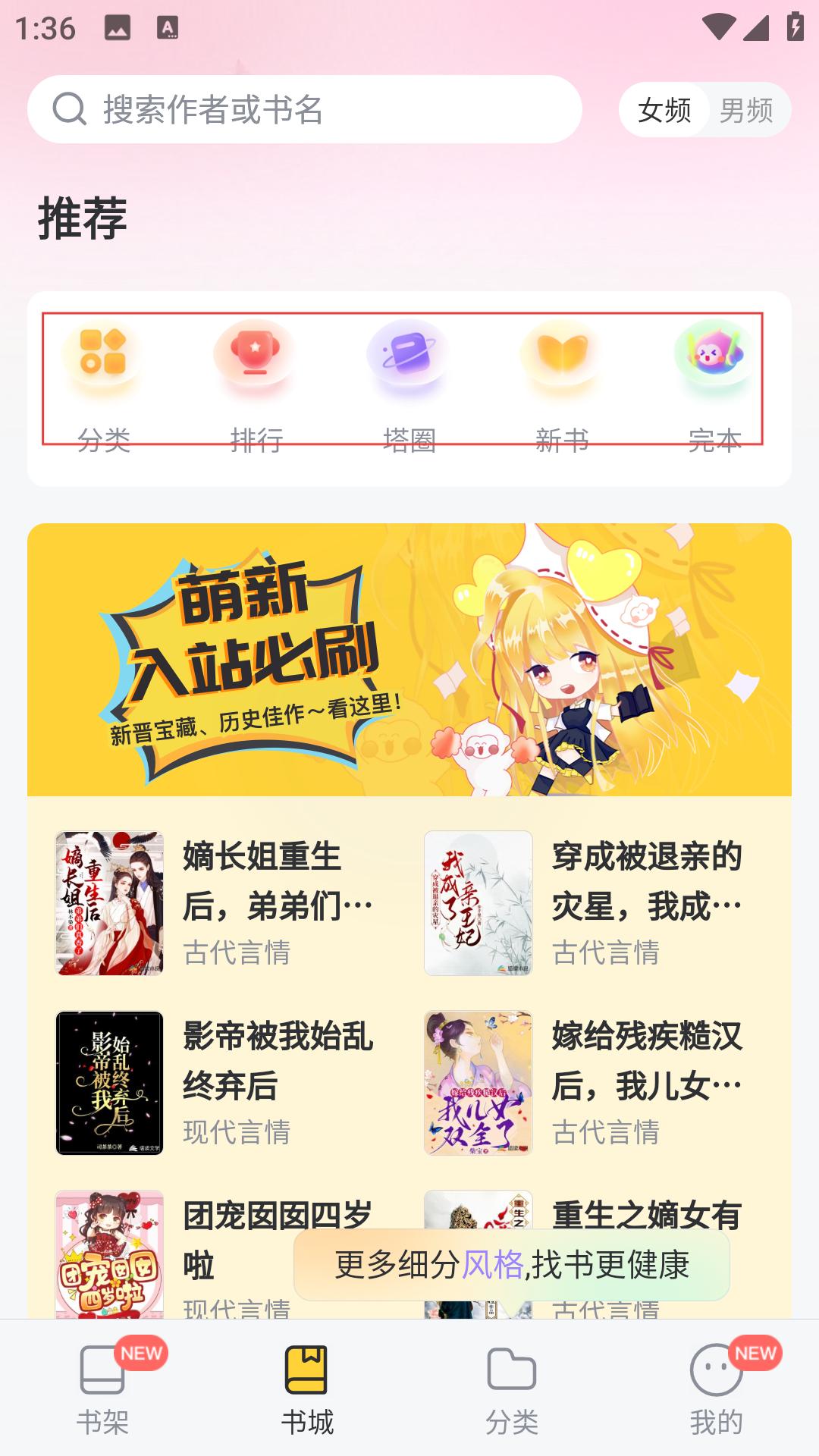The image size is (819, 1456).
Task: Open the search box for author or title
Action: click(x=303, y=109)
